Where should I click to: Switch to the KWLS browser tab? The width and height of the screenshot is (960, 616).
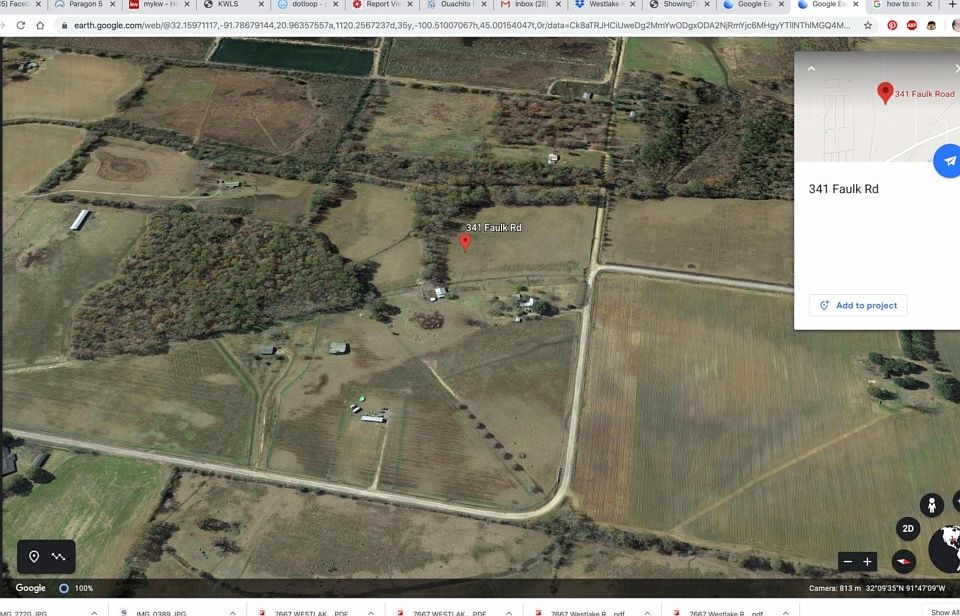[x=228, y=5]
